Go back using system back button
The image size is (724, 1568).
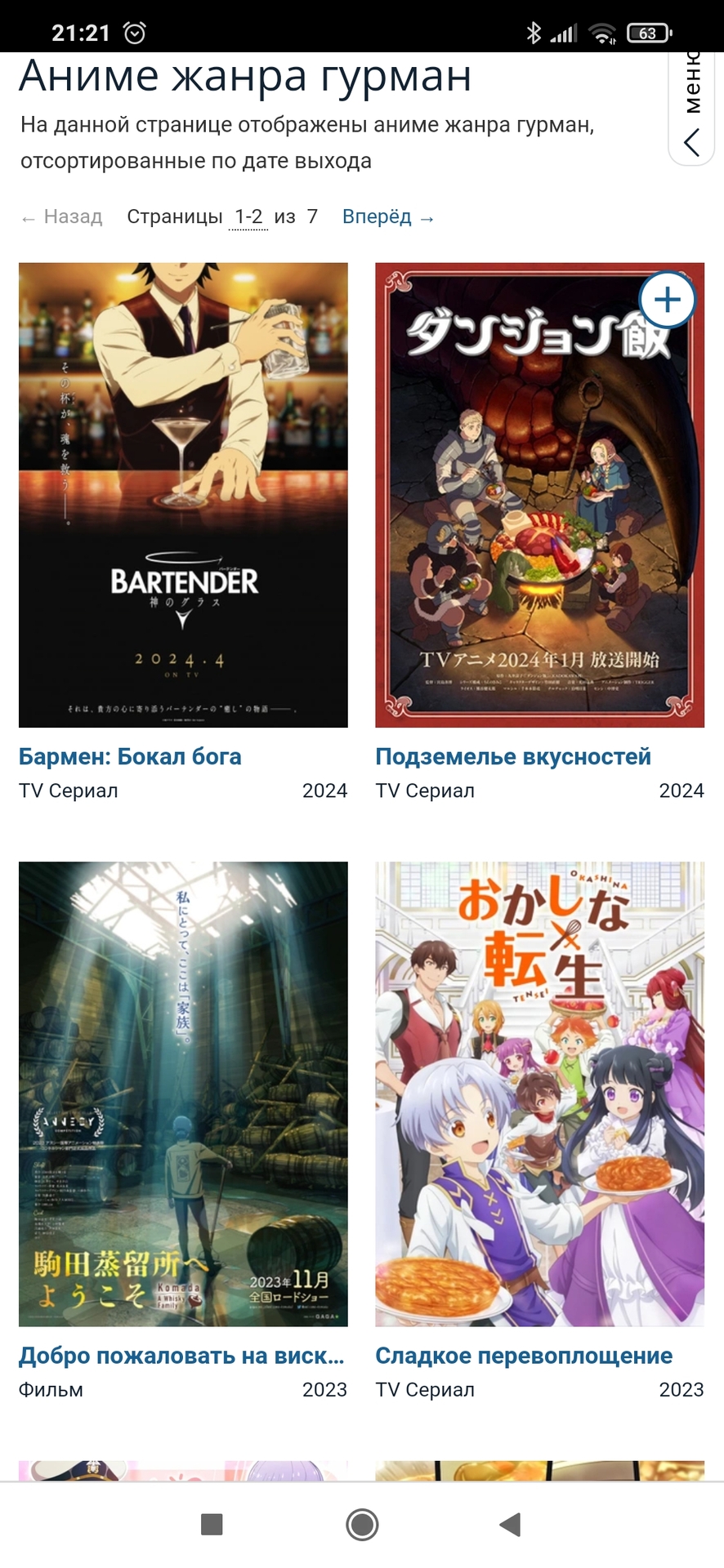tap(510, 1524)
